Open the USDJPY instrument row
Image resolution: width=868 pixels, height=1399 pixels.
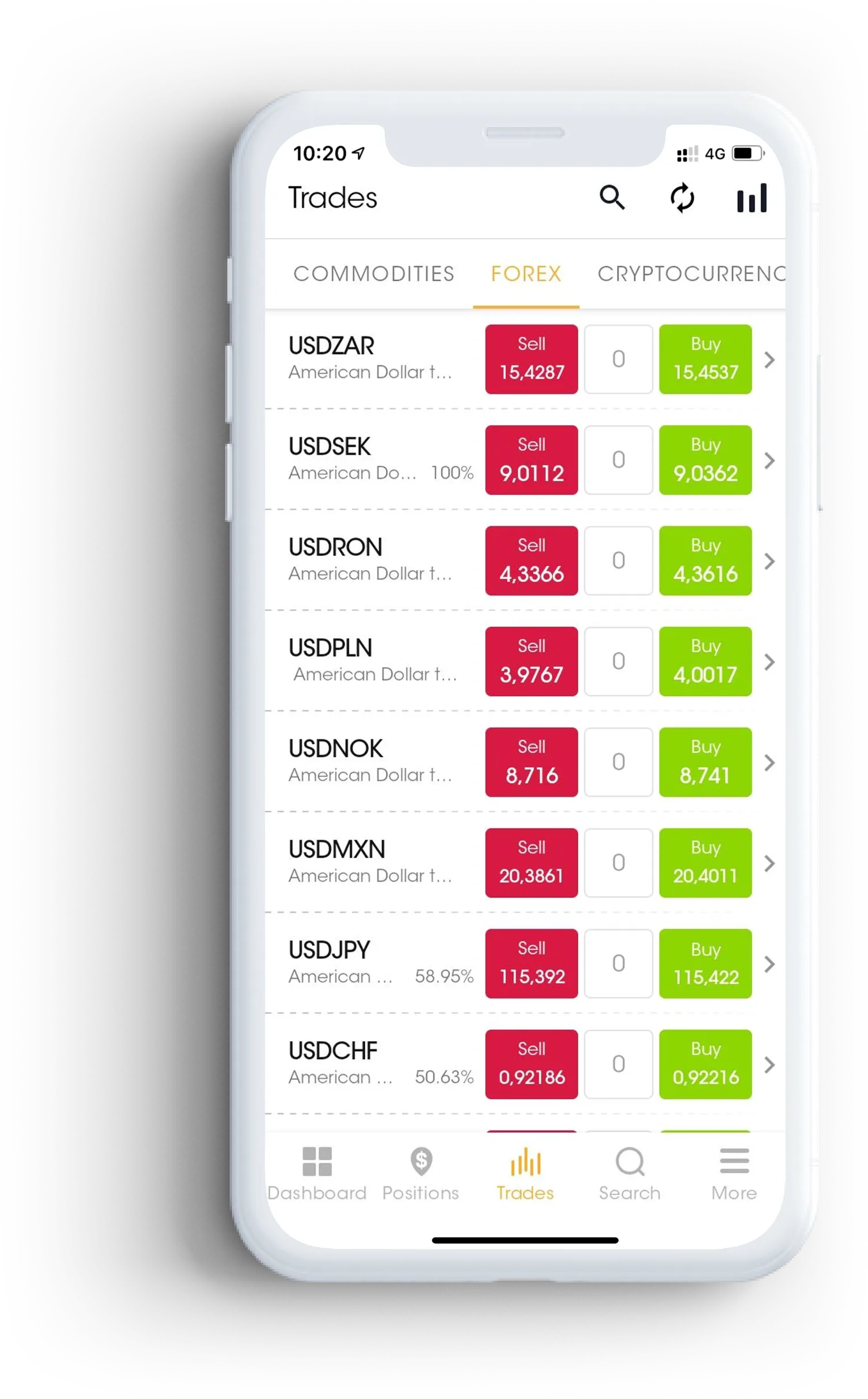pyautogui.click(x=369, y=963)
